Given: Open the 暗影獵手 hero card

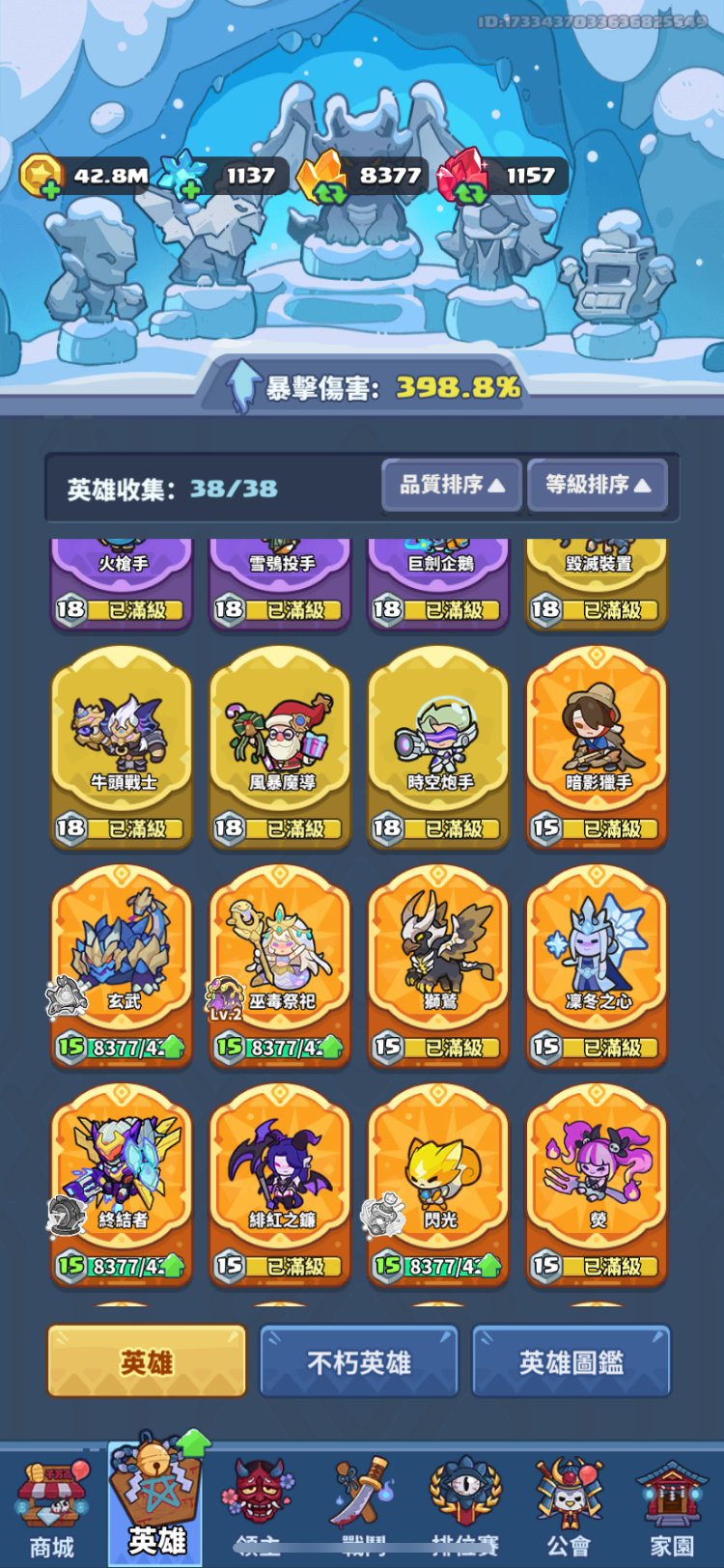Looking at the screenshot, I should (x=597, y=745).
